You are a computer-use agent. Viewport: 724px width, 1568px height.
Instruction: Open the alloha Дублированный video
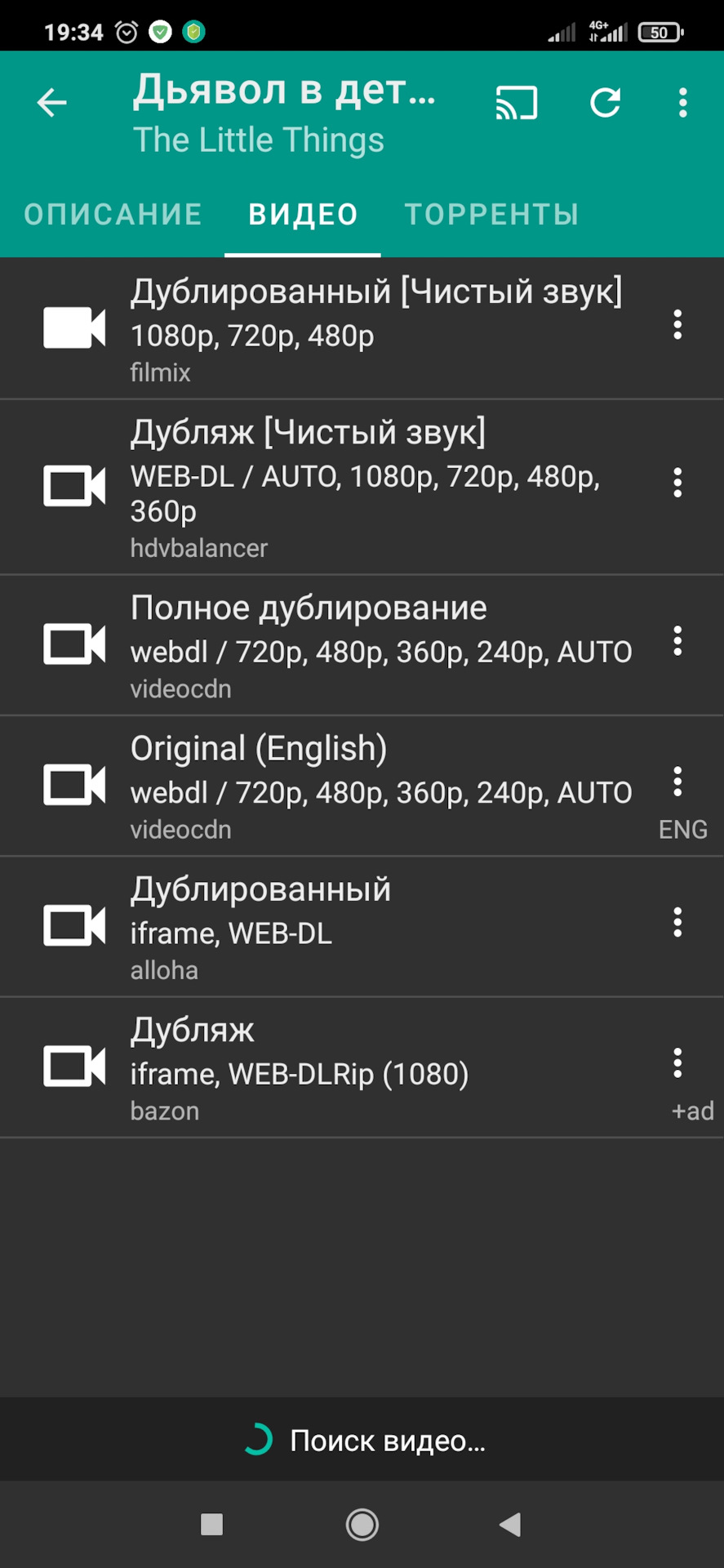(362, 927)
